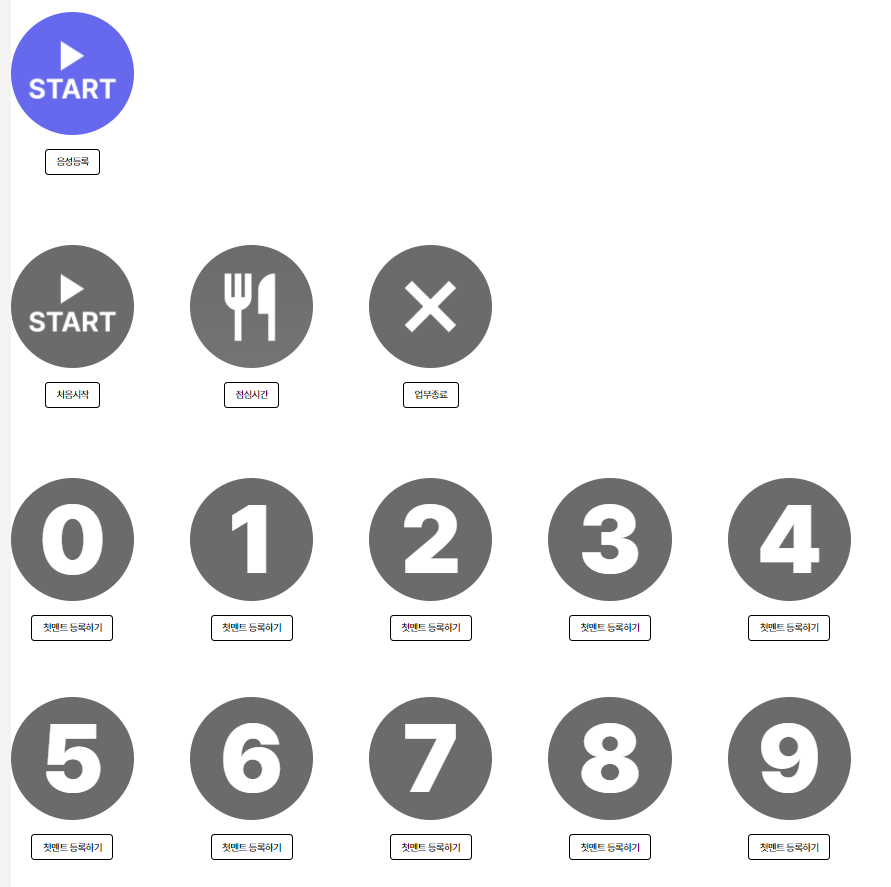Tap the gray START circle

point(72,307)
